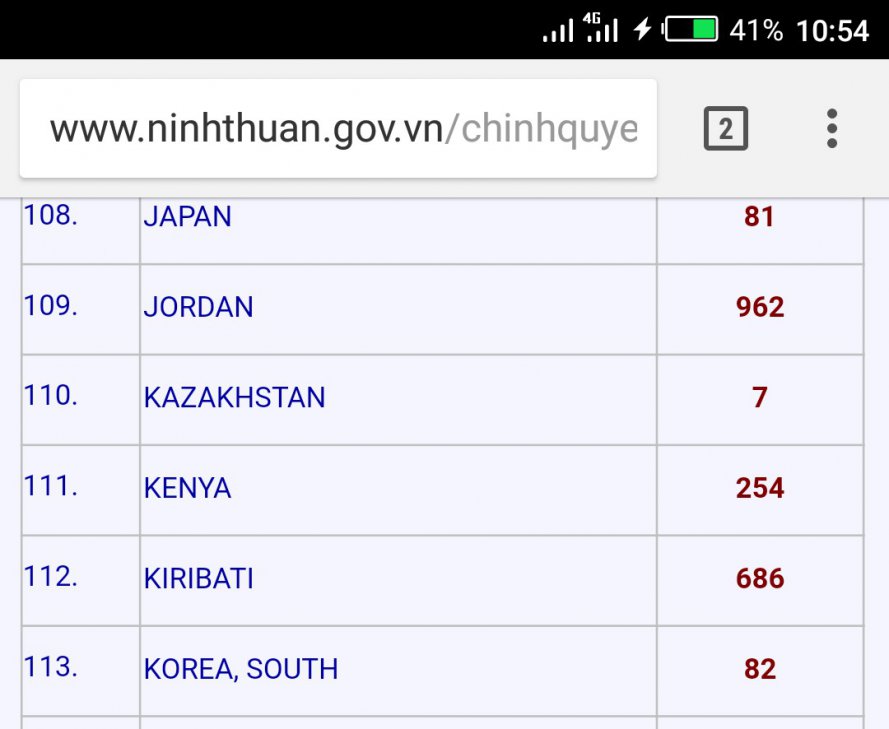The image size is (889, 729).
Task: Open Chrome's three-dot overflow menu
Action: (831, 129)
